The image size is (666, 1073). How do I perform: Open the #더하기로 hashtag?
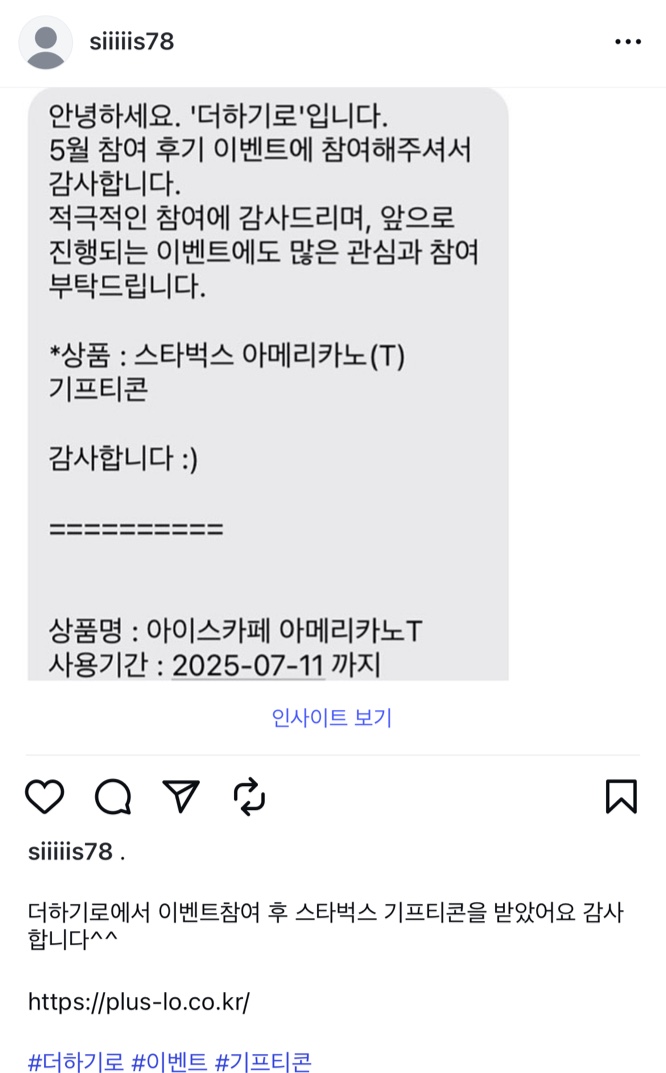click(75, 1061)
